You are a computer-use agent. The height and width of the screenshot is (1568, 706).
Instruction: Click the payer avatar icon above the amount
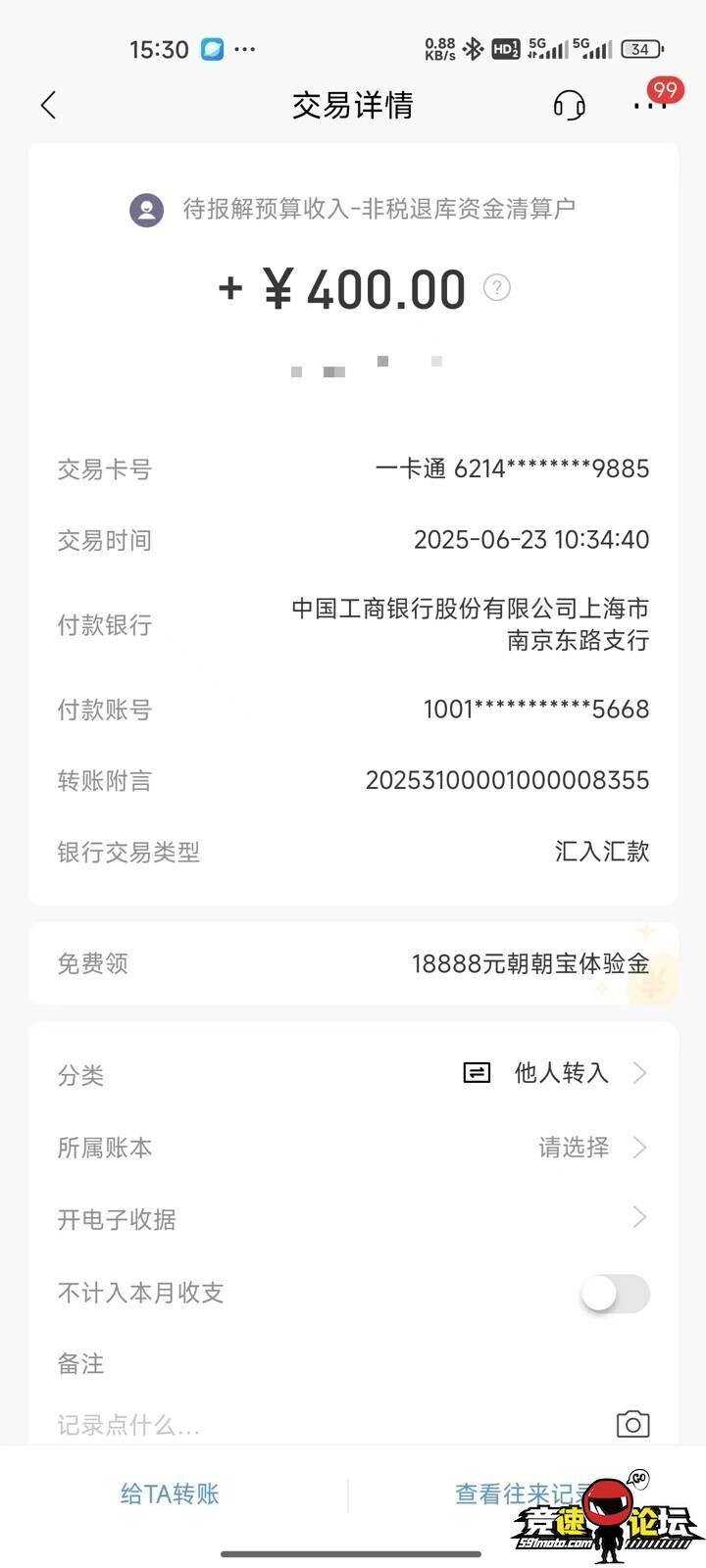coord(146,210)
